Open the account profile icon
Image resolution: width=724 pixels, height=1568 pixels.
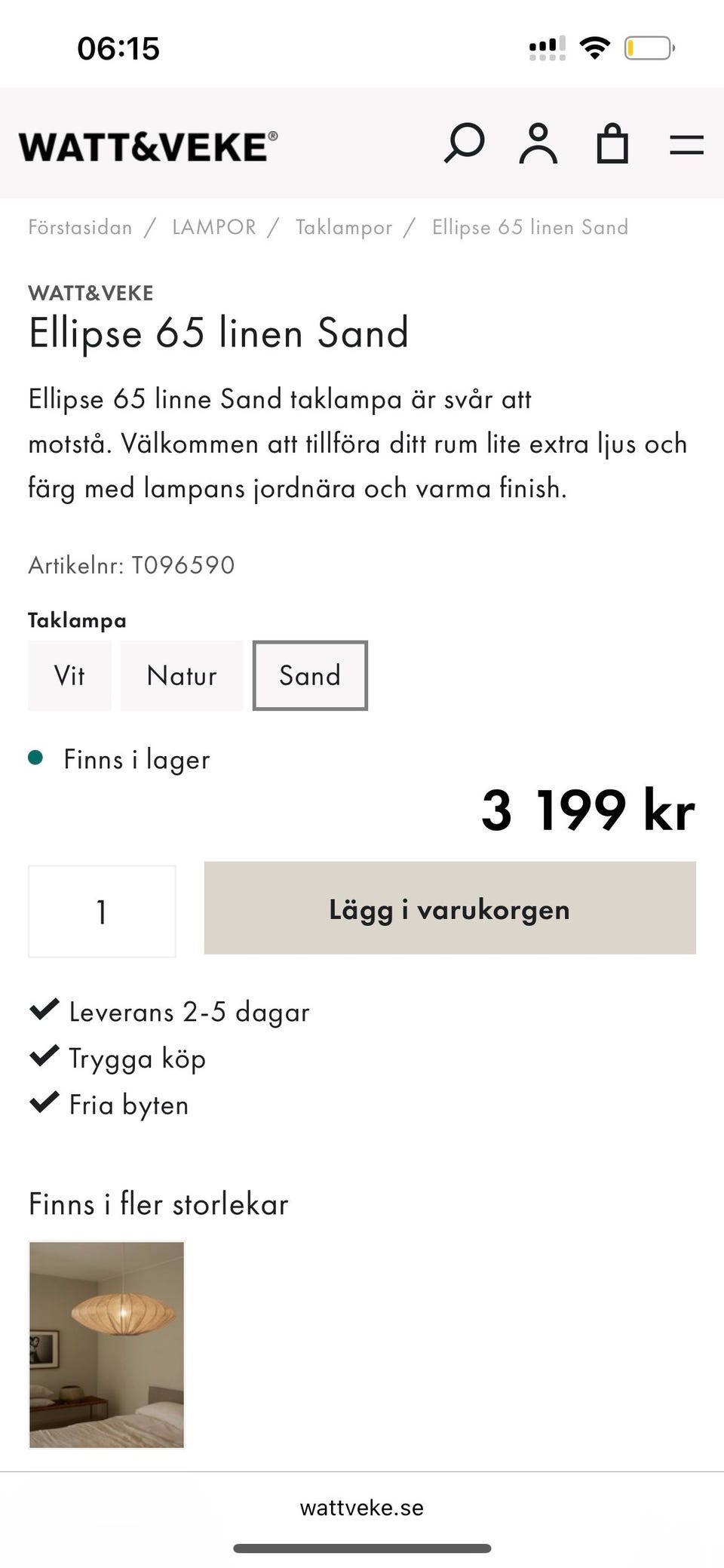coord(538,143)
